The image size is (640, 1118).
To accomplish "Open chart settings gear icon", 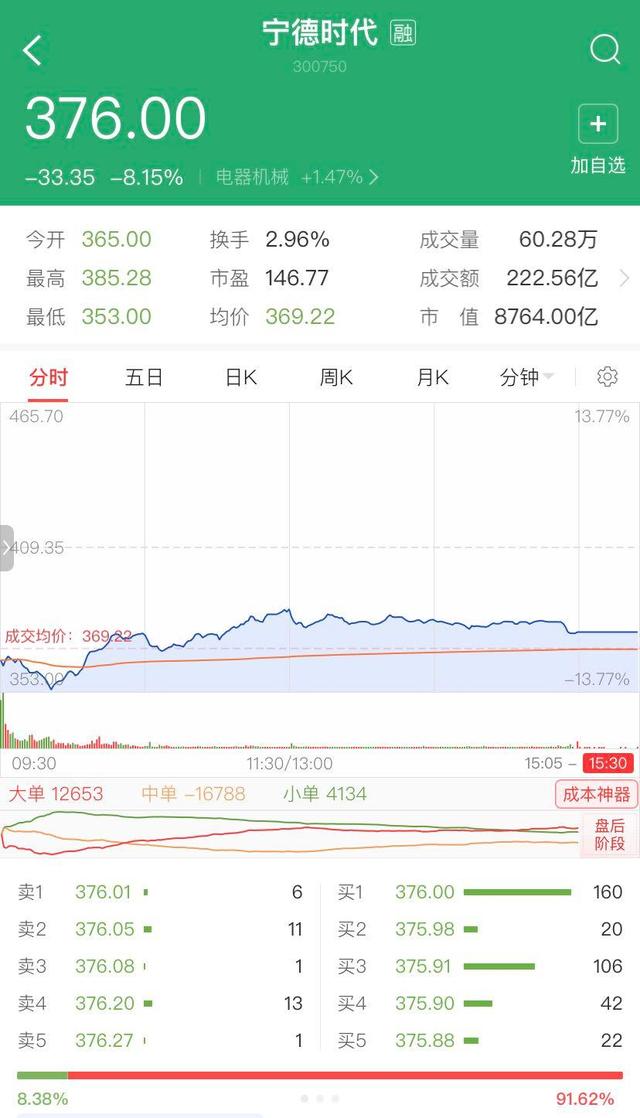I will click(x=607, y=376).
